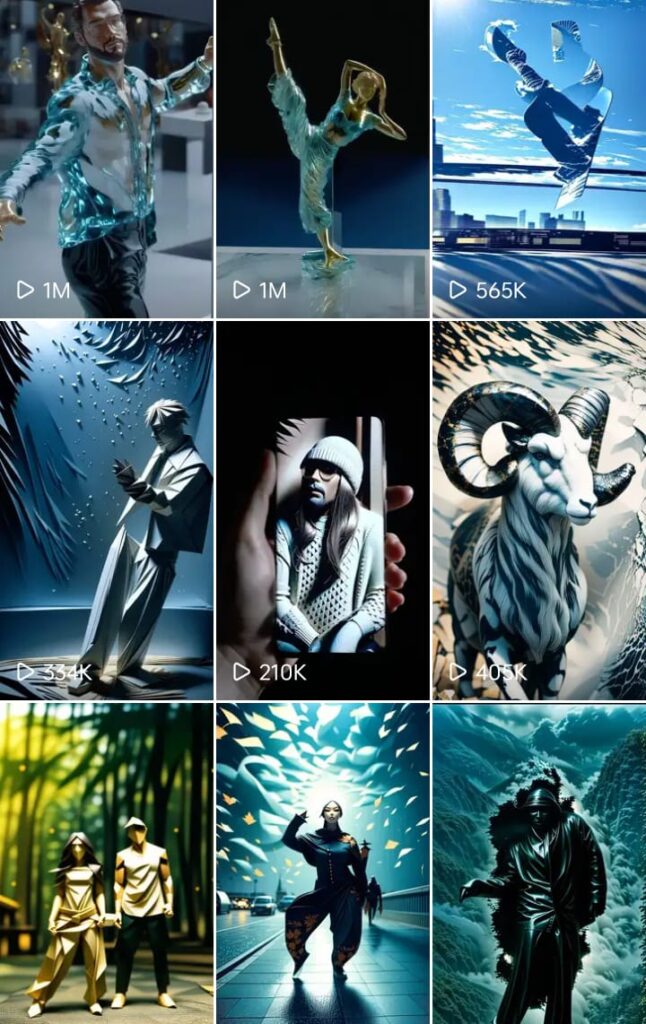
Task: Open the origami couple in forest video
Action: click(106, 863)
